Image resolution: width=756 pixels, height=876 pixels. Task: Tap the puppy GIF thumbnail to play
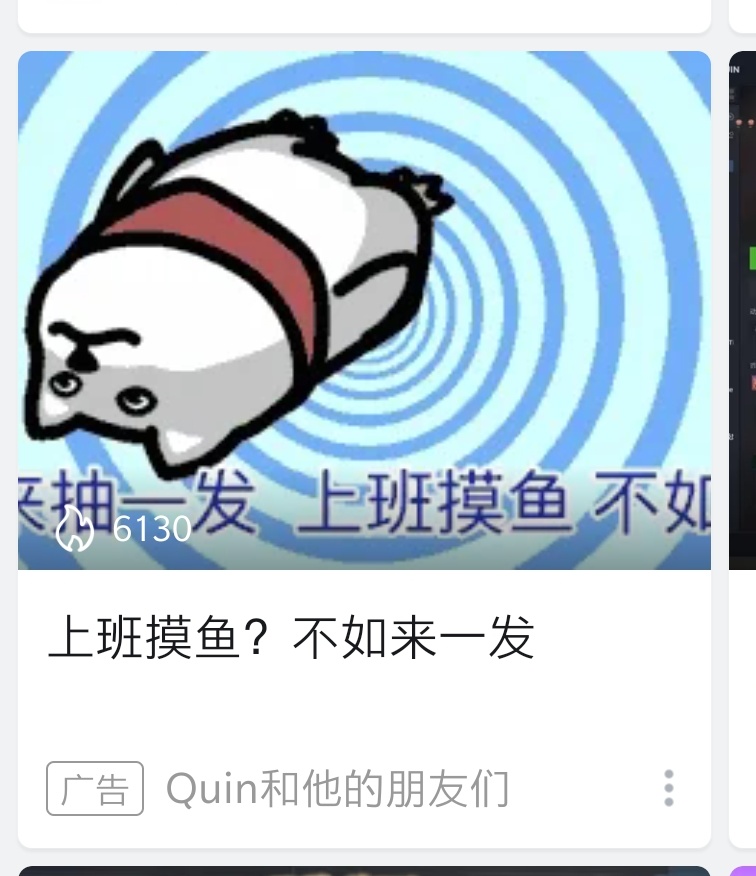coord(364,310)
